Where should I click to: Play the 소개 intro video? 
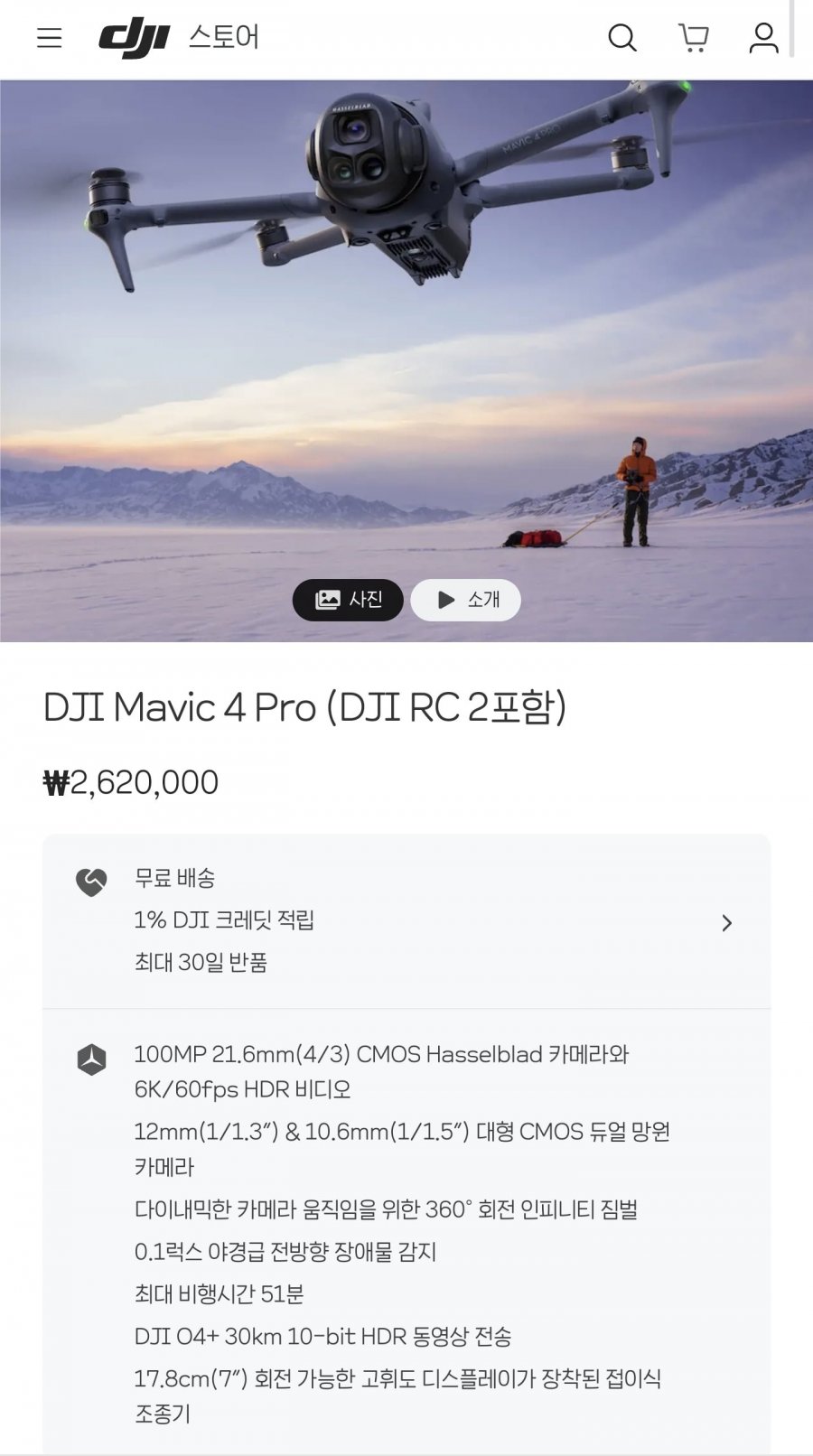pos(466,600)
